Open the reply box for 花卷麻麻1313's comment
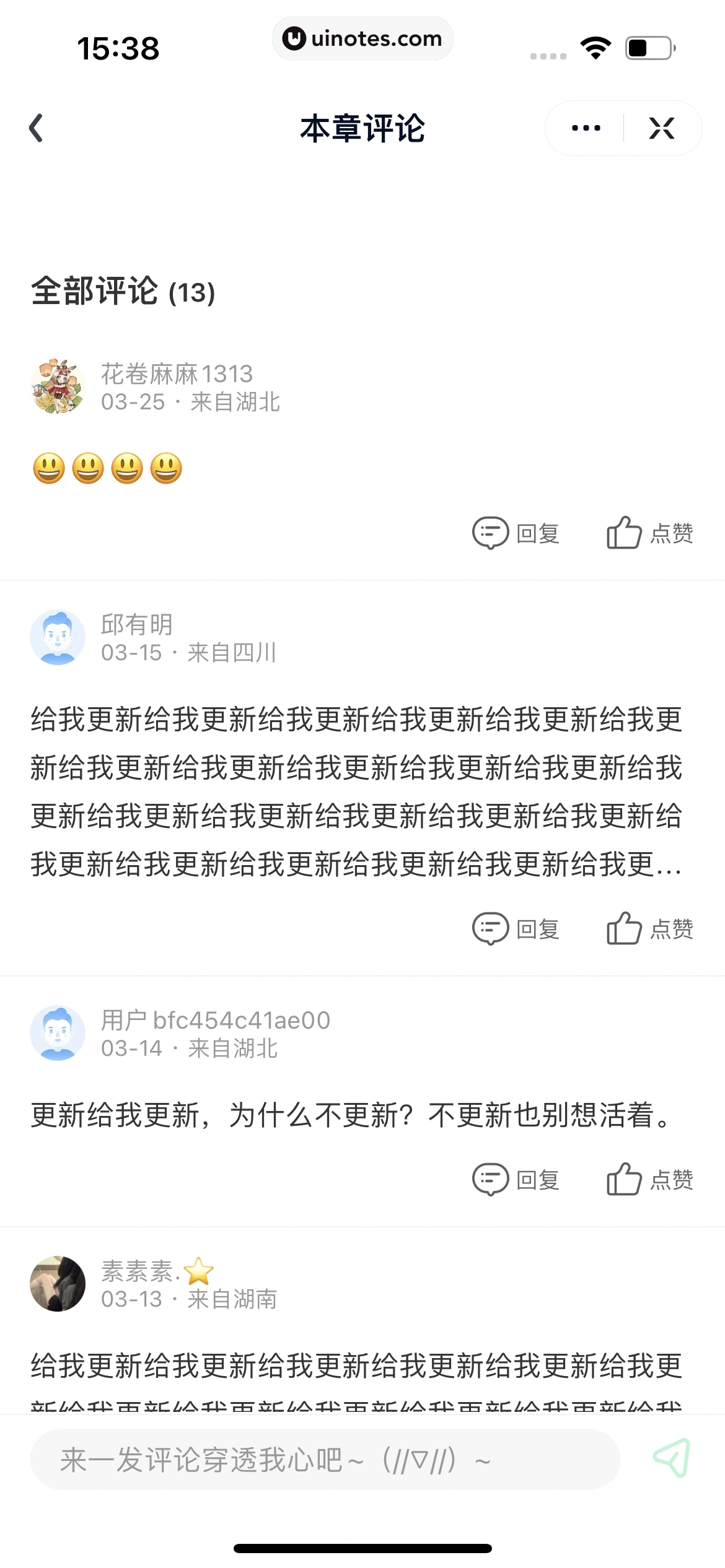725x1568 pixels. click(521, 534)
